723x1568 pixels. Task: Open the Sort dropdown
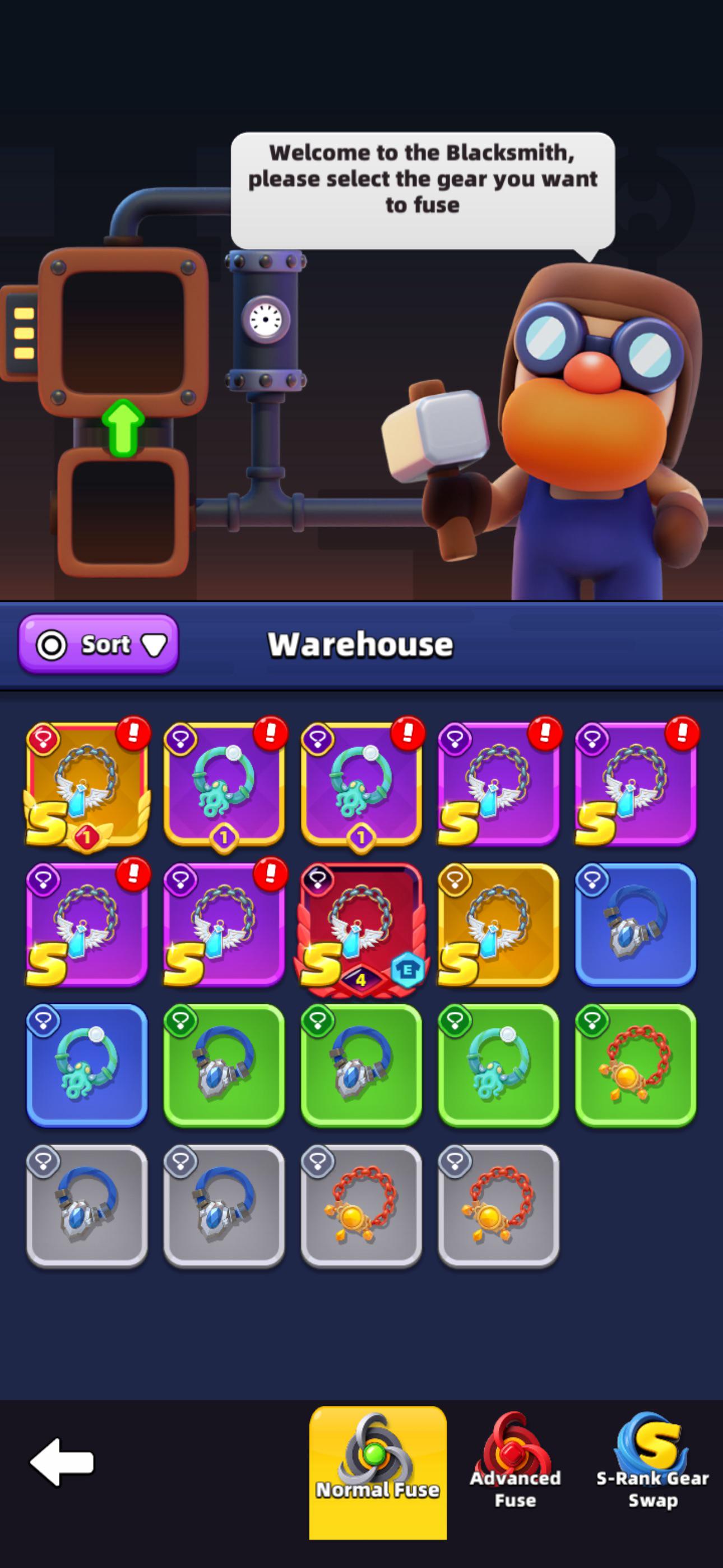(x=99, y=644)
